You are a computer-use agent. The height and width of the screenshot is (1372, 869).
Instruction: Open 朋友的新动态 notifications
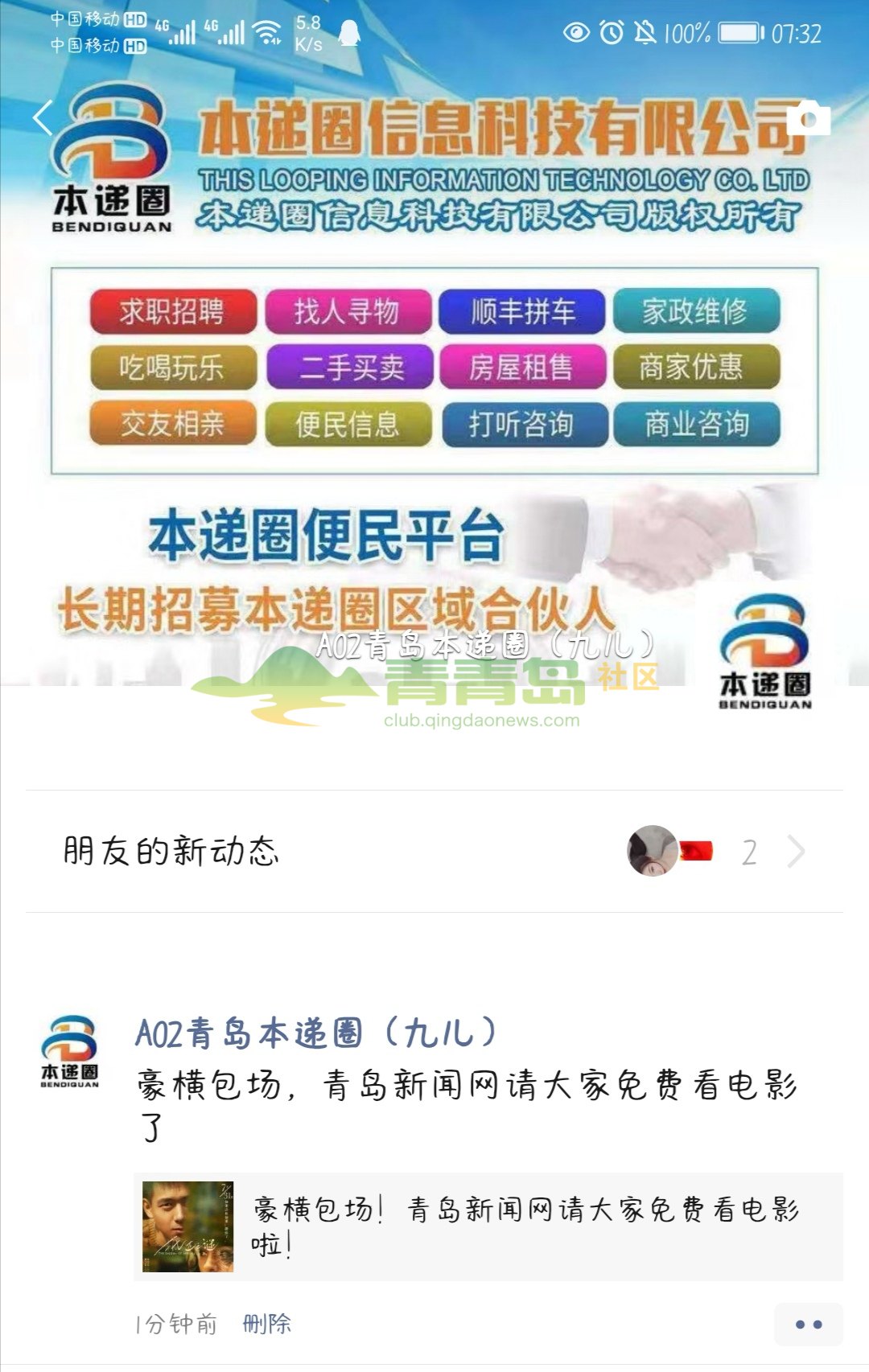pos(434,851)
